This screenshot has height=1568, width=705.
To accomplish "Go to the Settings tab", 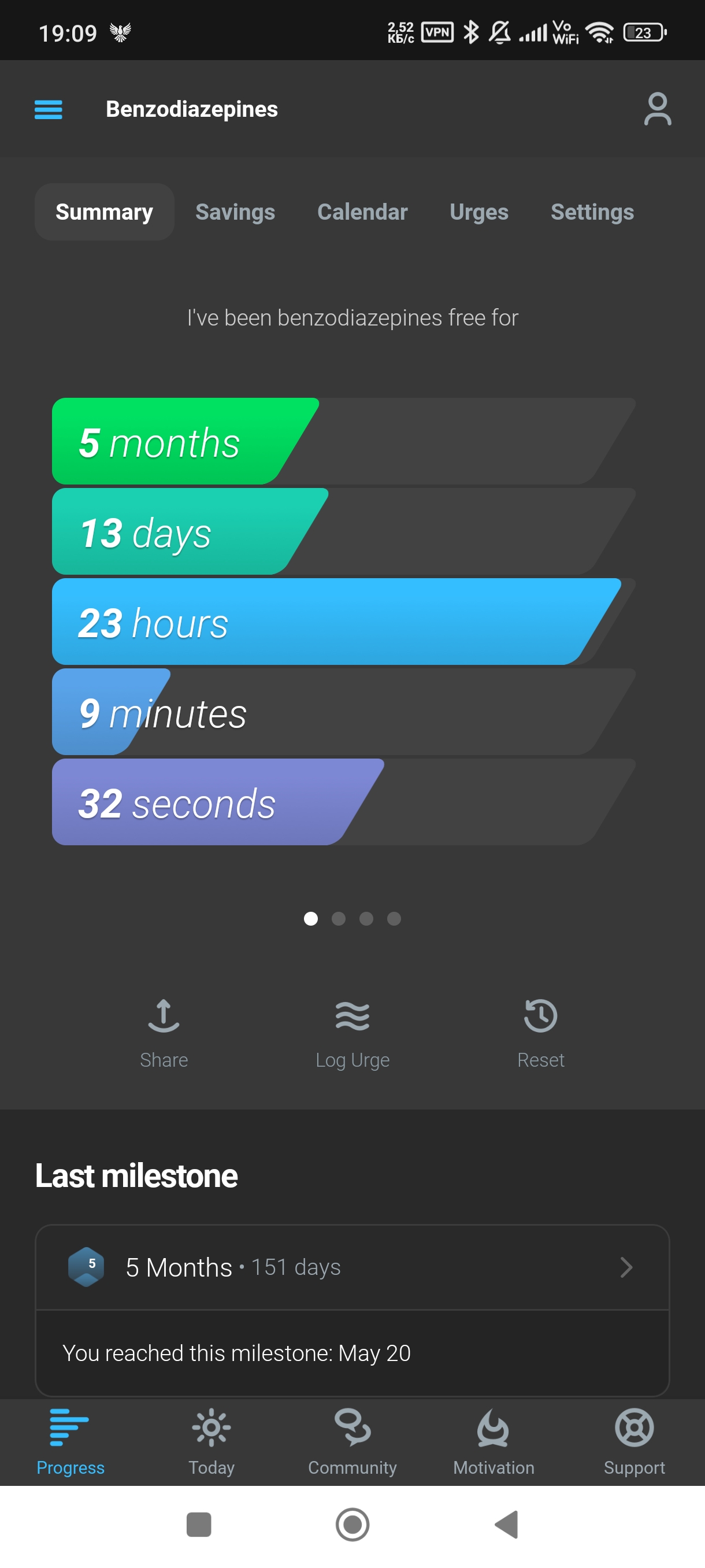I will [592, 212].
